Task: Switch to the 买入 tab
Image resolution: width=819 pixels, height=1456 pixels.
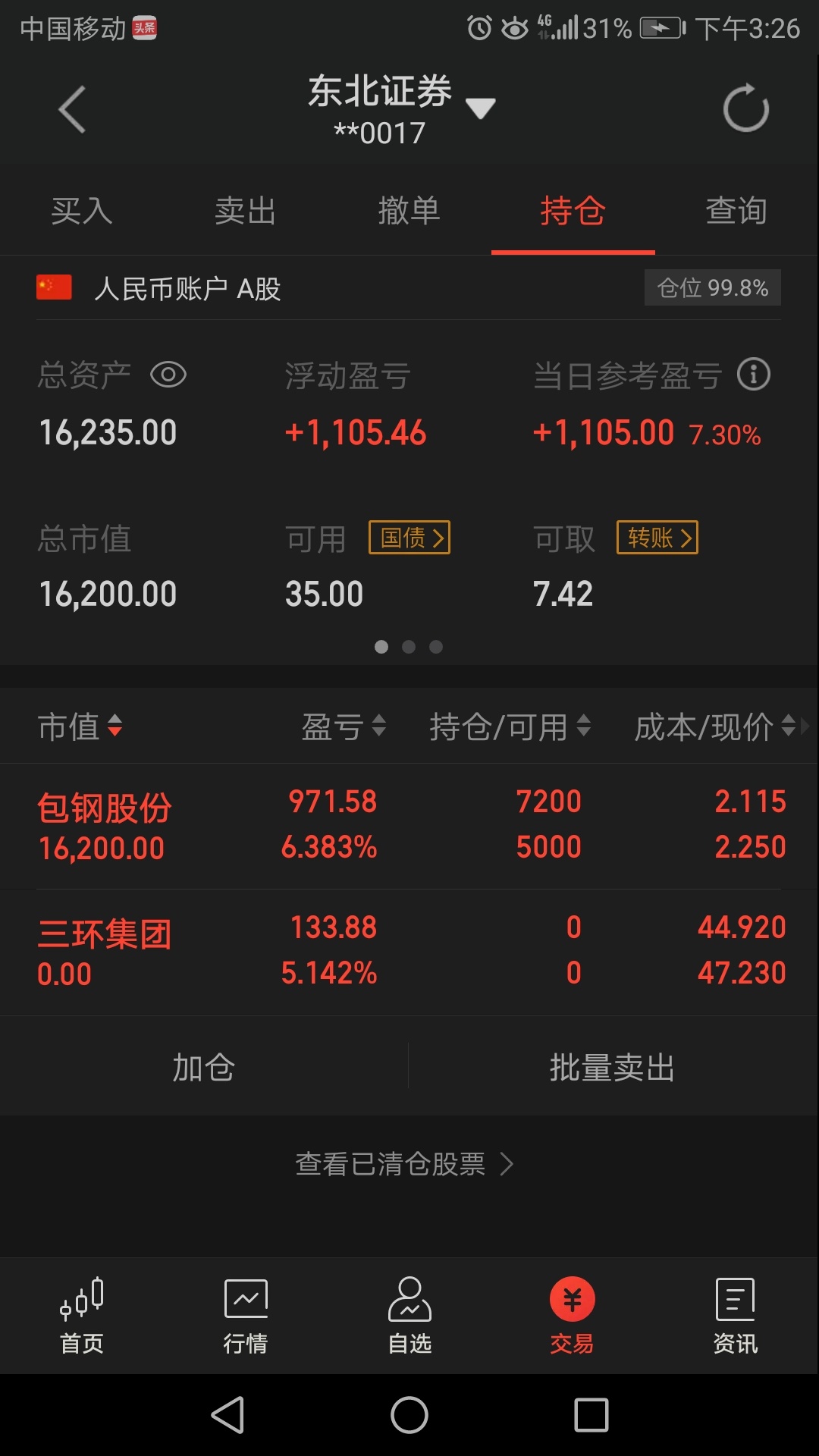Action: (82, 211)
